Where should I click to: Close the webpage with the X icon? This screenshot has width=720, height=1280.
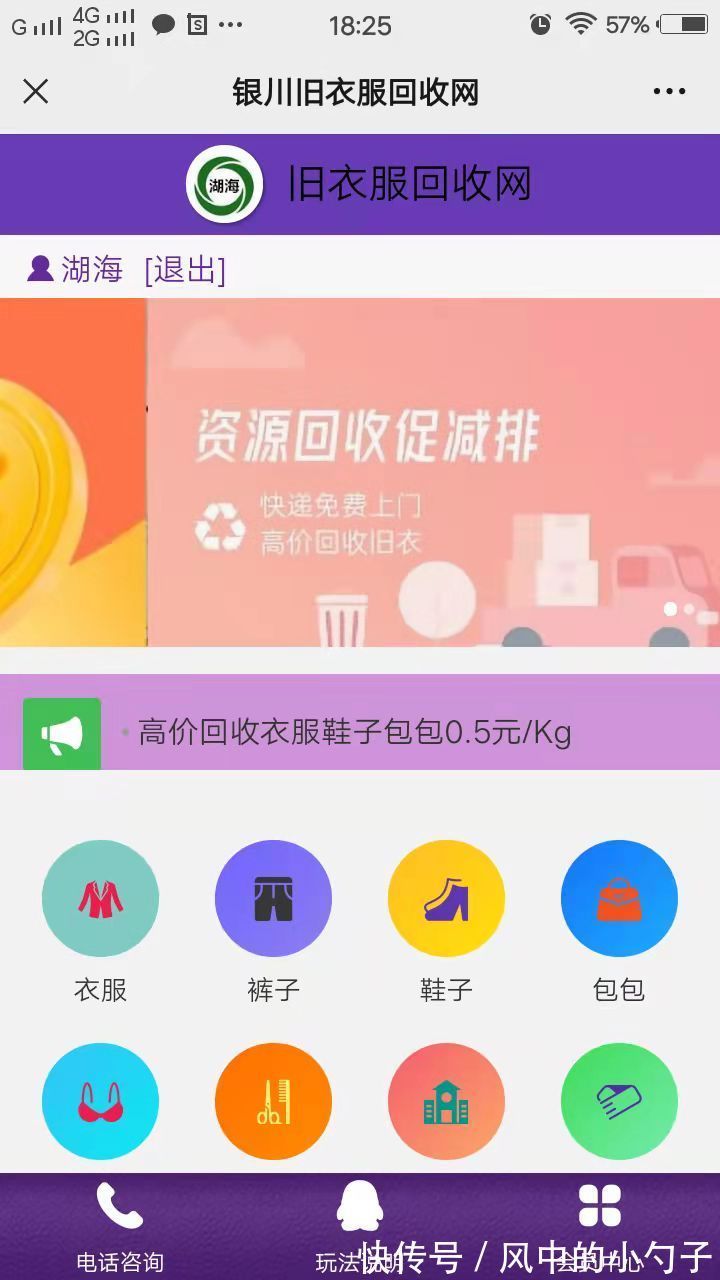(35, 92)
